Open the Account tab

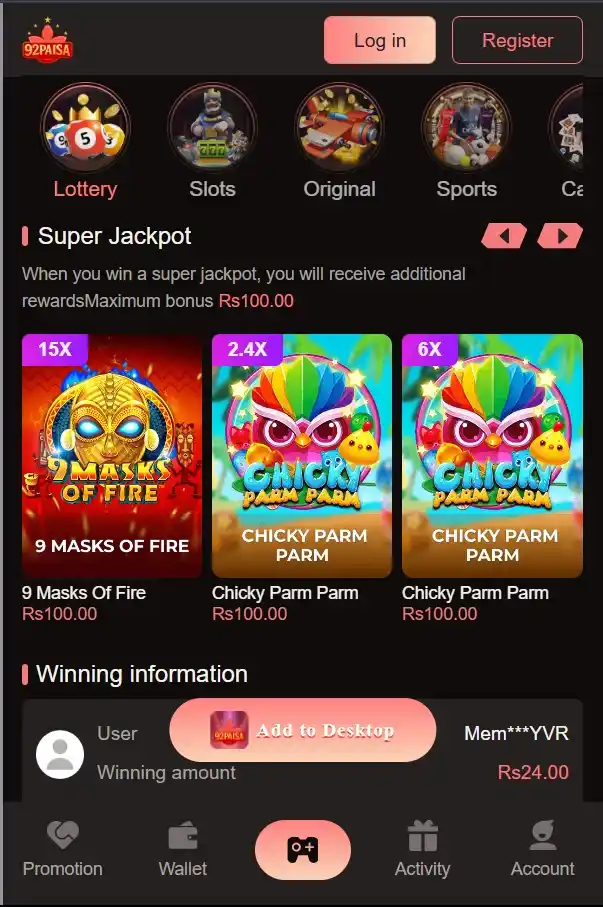[x=543, y=849]
